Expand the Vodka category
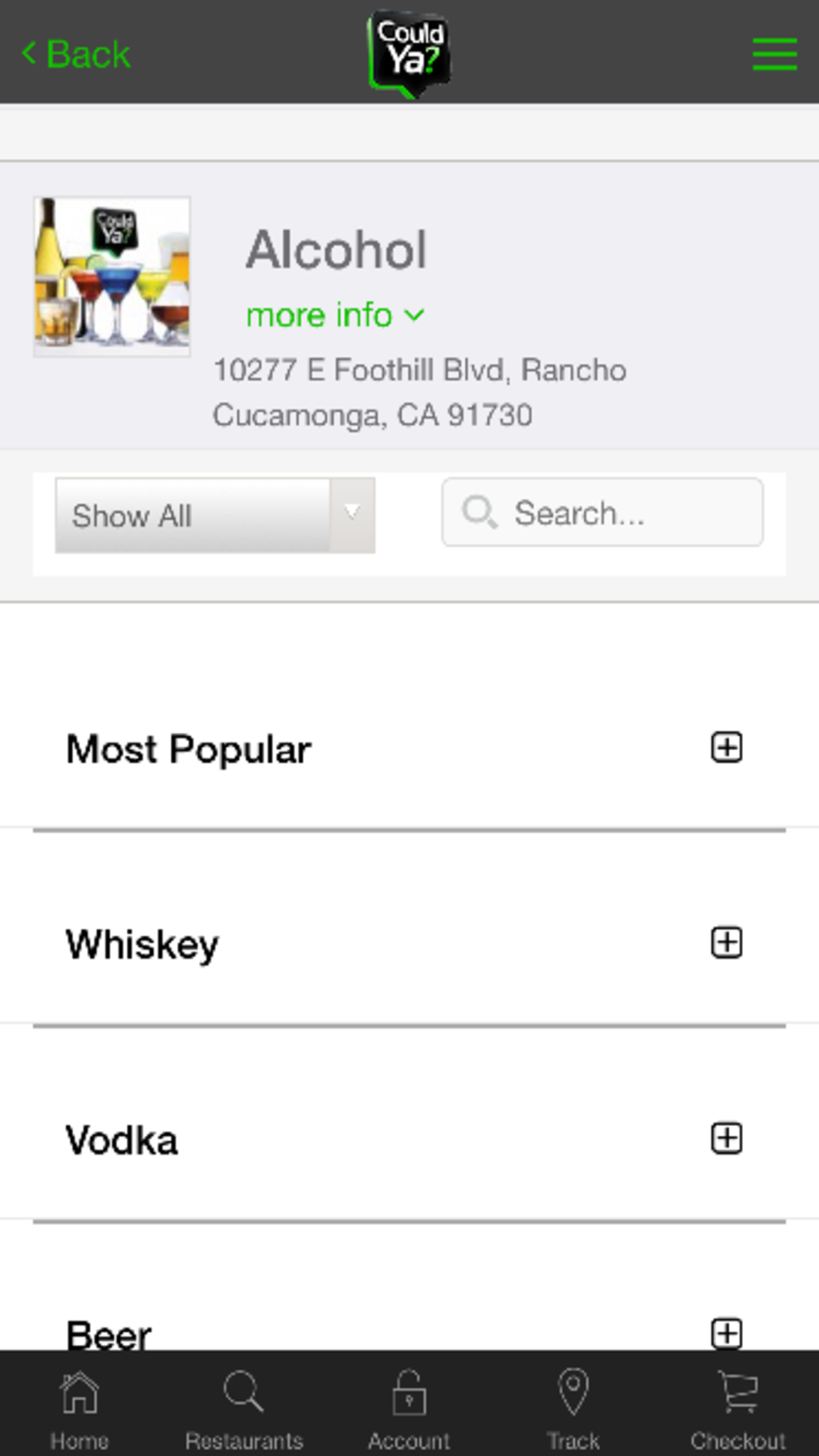Viewport: 819px width, 1456px height. [409, 1139]
